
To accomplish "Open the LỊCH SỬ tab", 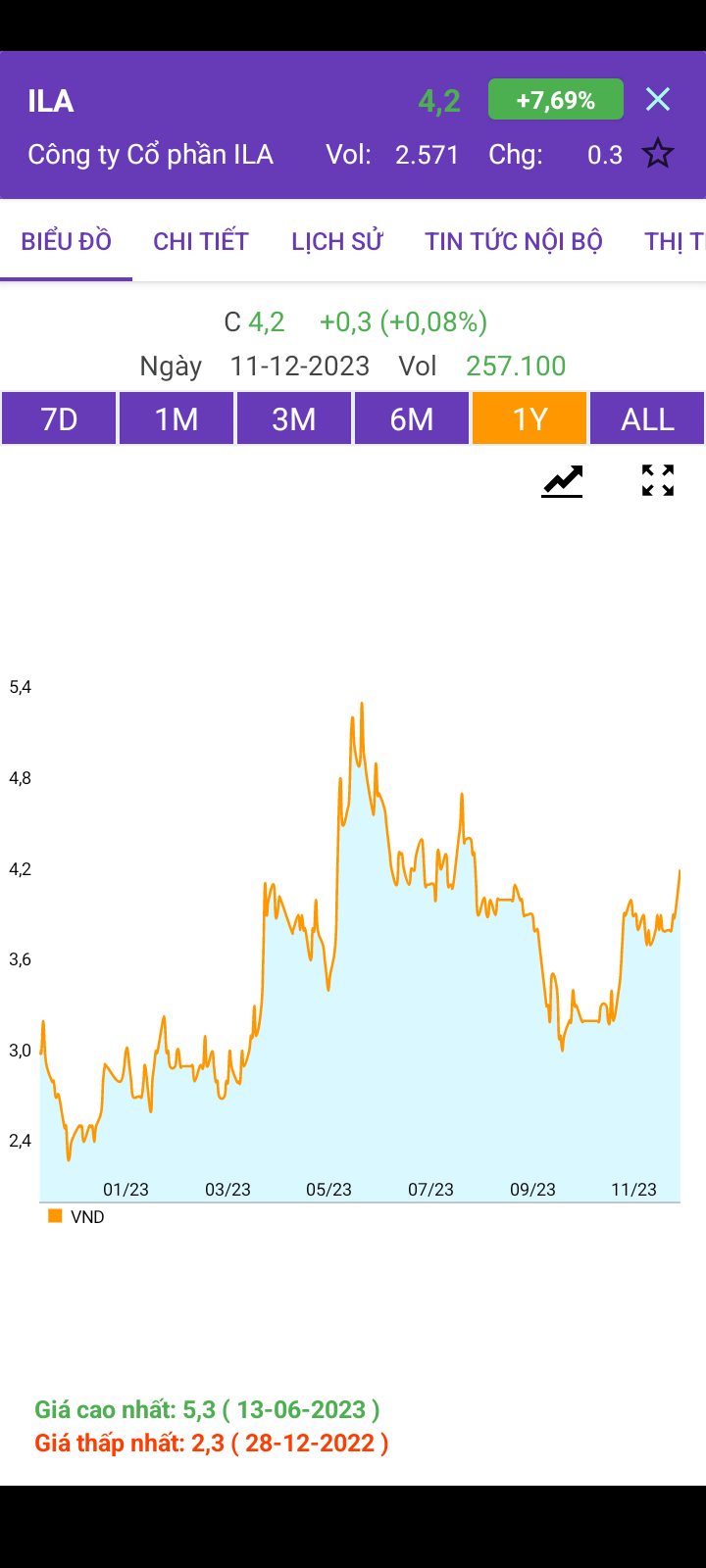I will point(336,241).
